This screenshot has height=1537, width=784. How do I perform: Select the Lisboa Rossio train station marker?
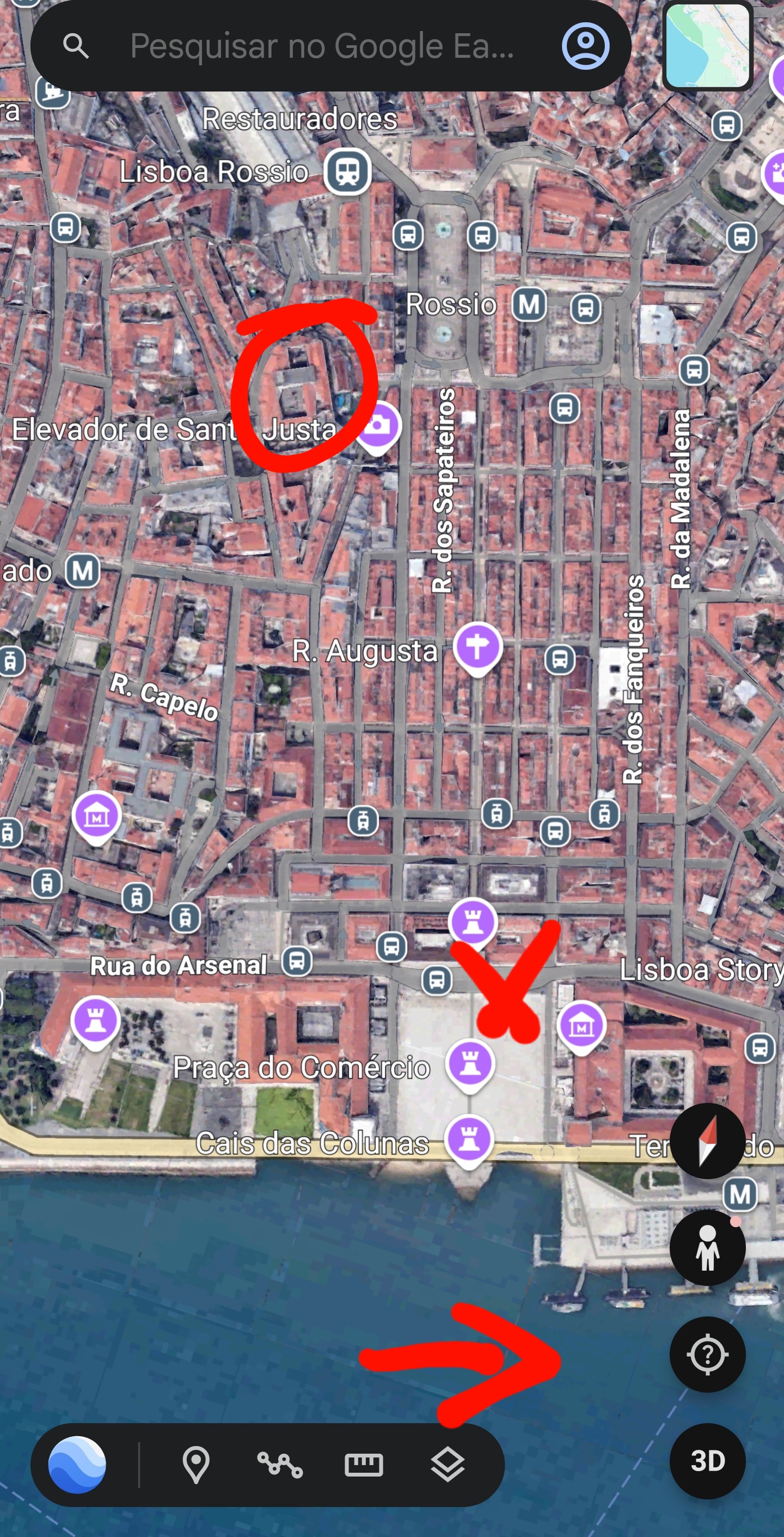pos(347,171)
